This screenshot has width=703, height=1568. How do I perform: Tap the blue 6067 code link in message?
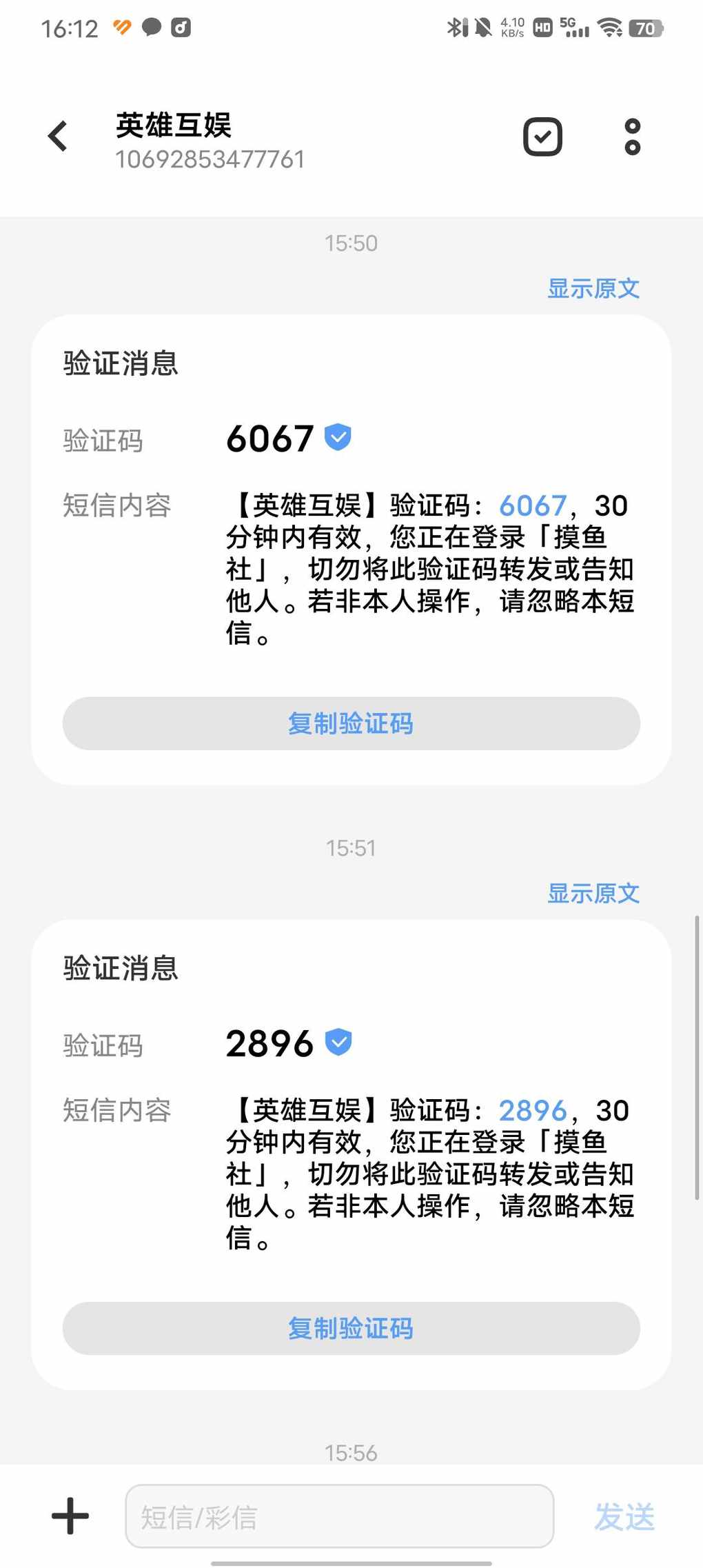532,506
